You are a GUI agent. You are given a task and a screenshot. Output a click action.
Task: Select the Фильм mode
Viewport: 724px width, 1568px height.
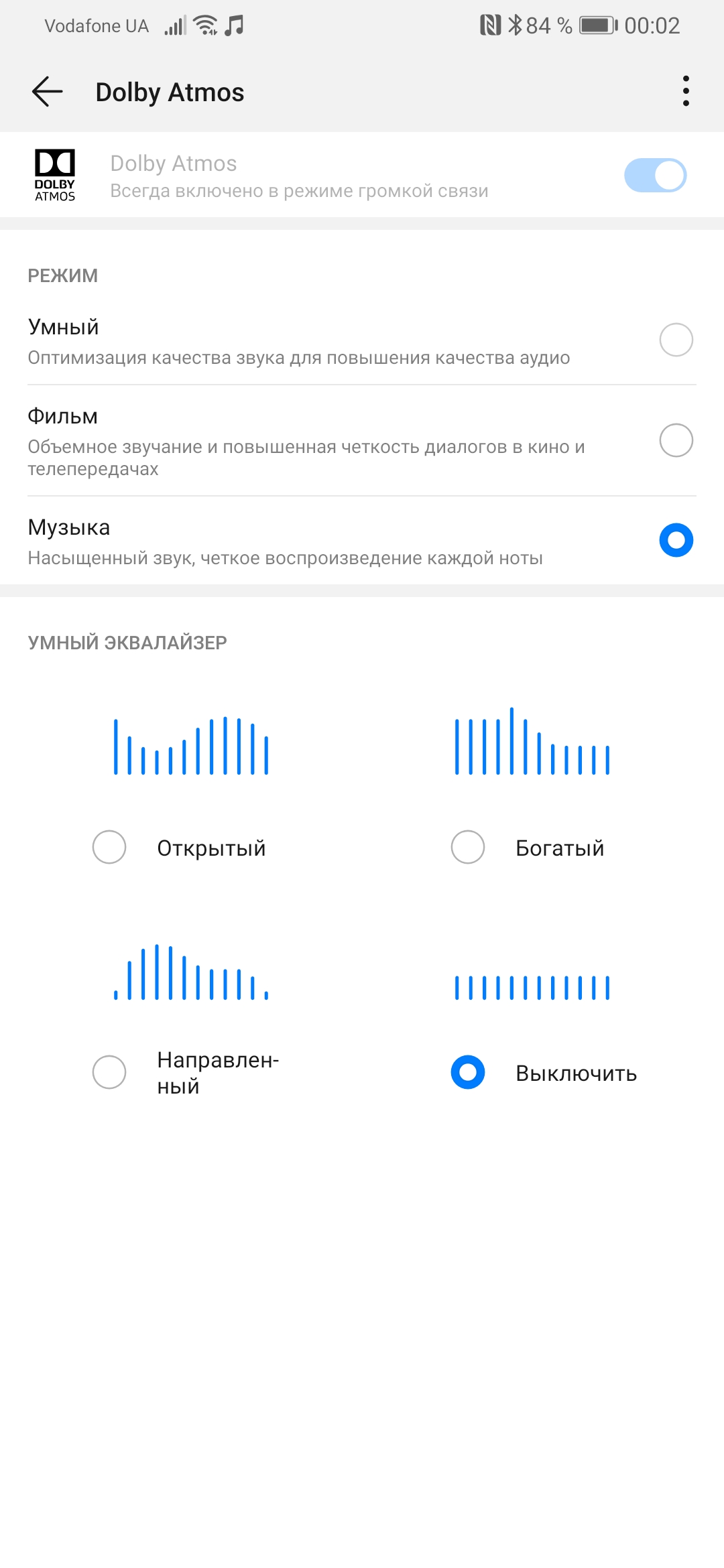tap(676, 440)
